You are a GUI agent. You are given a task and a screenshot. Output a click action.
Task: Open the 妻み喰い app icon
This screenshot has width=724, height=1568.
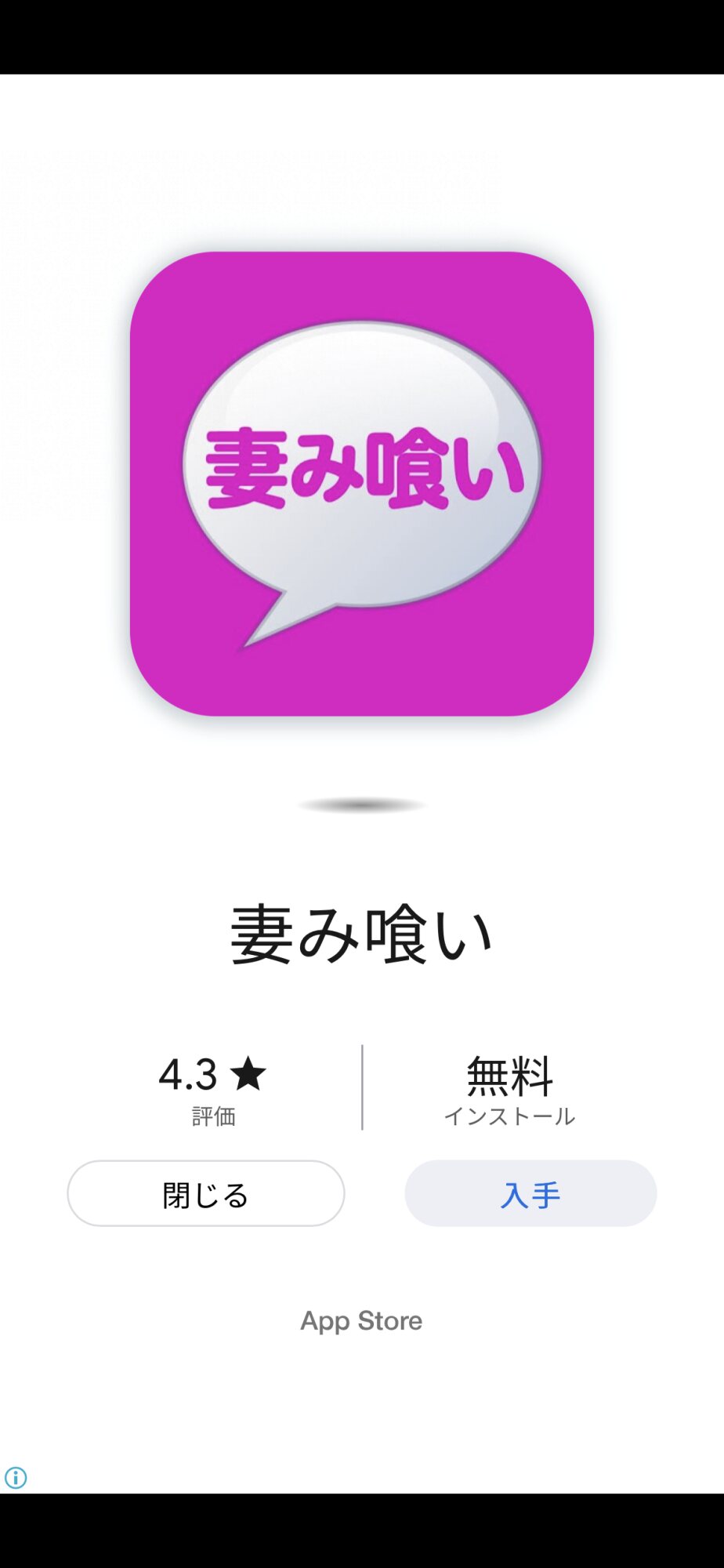362,483
